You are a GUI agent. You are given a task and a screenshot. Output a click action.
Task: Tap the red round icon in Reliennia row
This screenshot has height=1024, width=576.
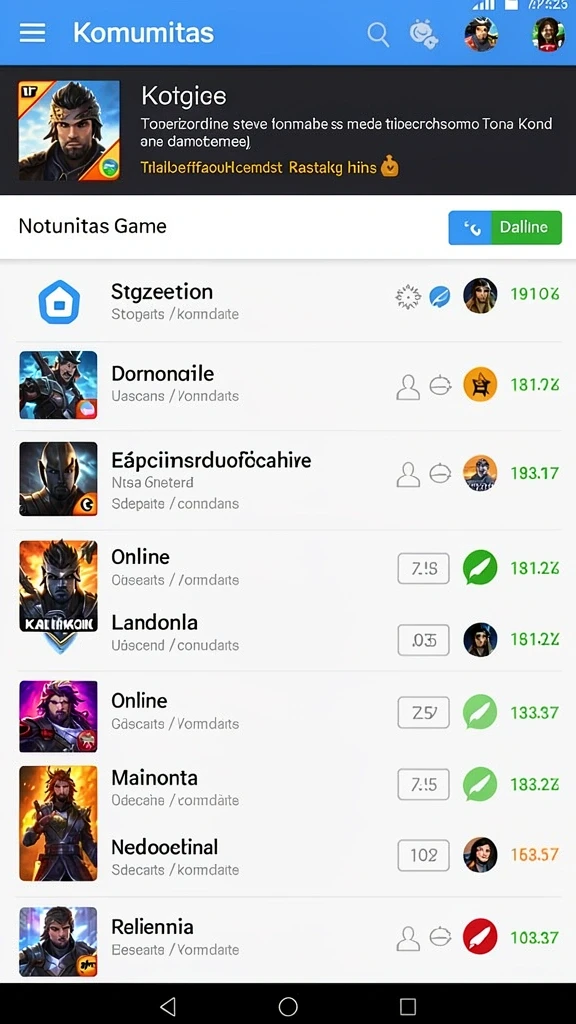(x=480, y=937)
